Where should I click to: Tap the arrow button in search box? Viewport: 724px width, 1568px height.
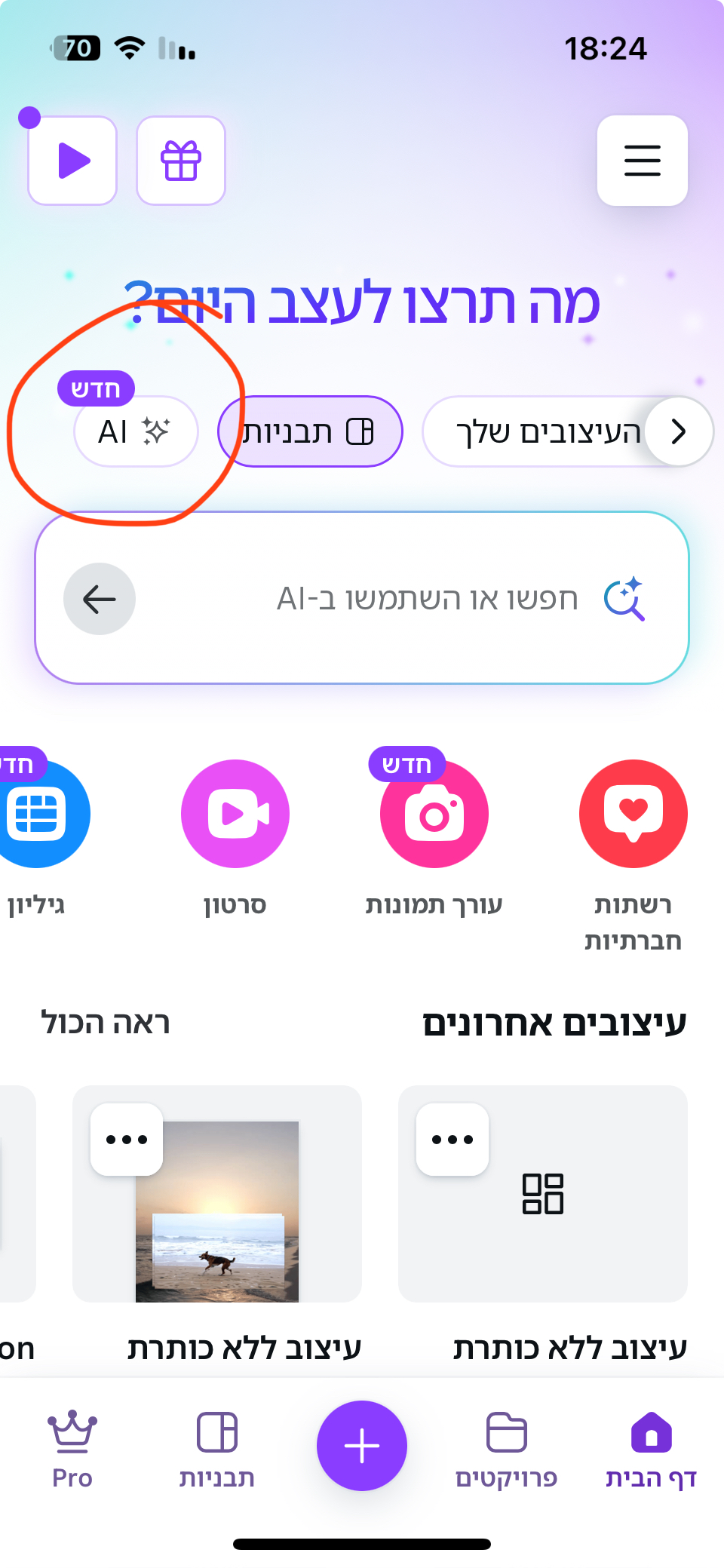coord(100,599)
